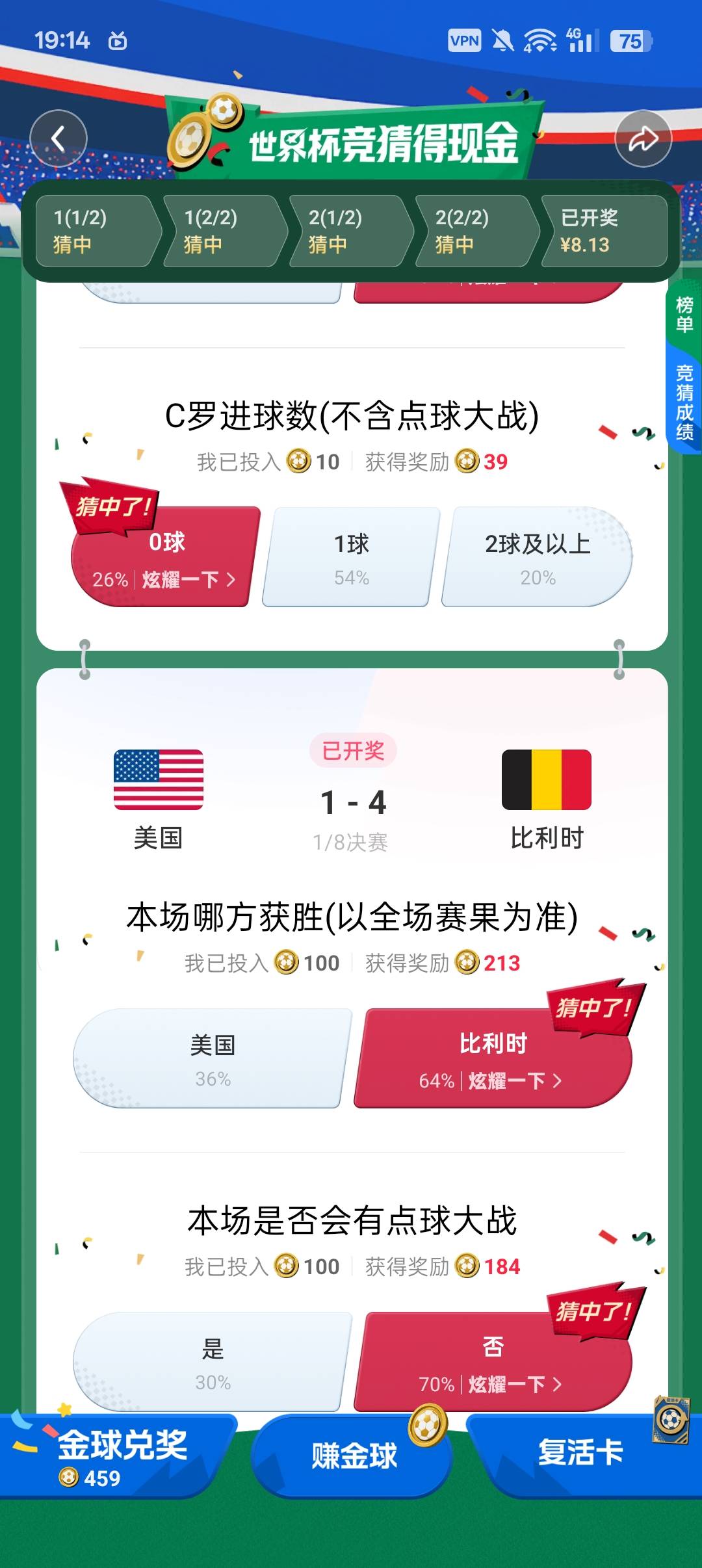Open the 竞猜成绩 side tab
702x1568 pixels.
click(684, 402)
